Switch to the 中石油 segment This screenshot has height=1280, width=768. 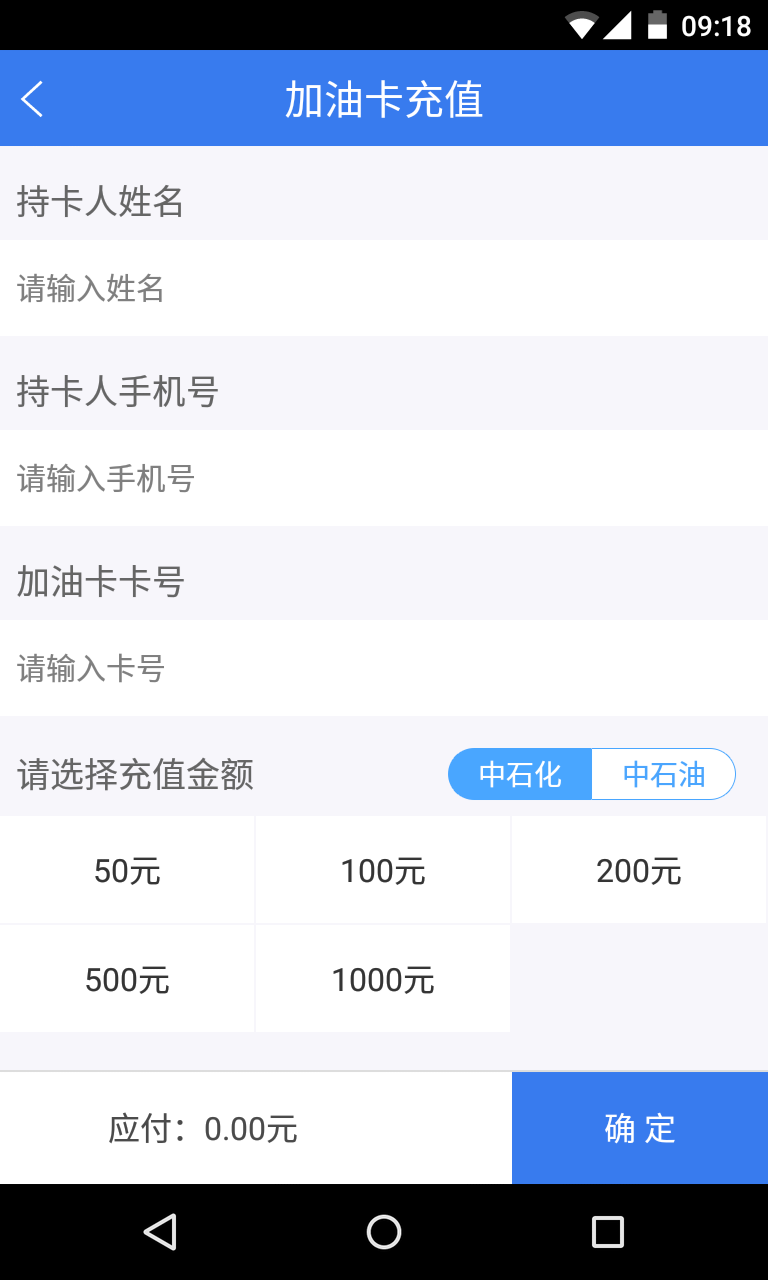pyautogui.click(x=664, y=774)
